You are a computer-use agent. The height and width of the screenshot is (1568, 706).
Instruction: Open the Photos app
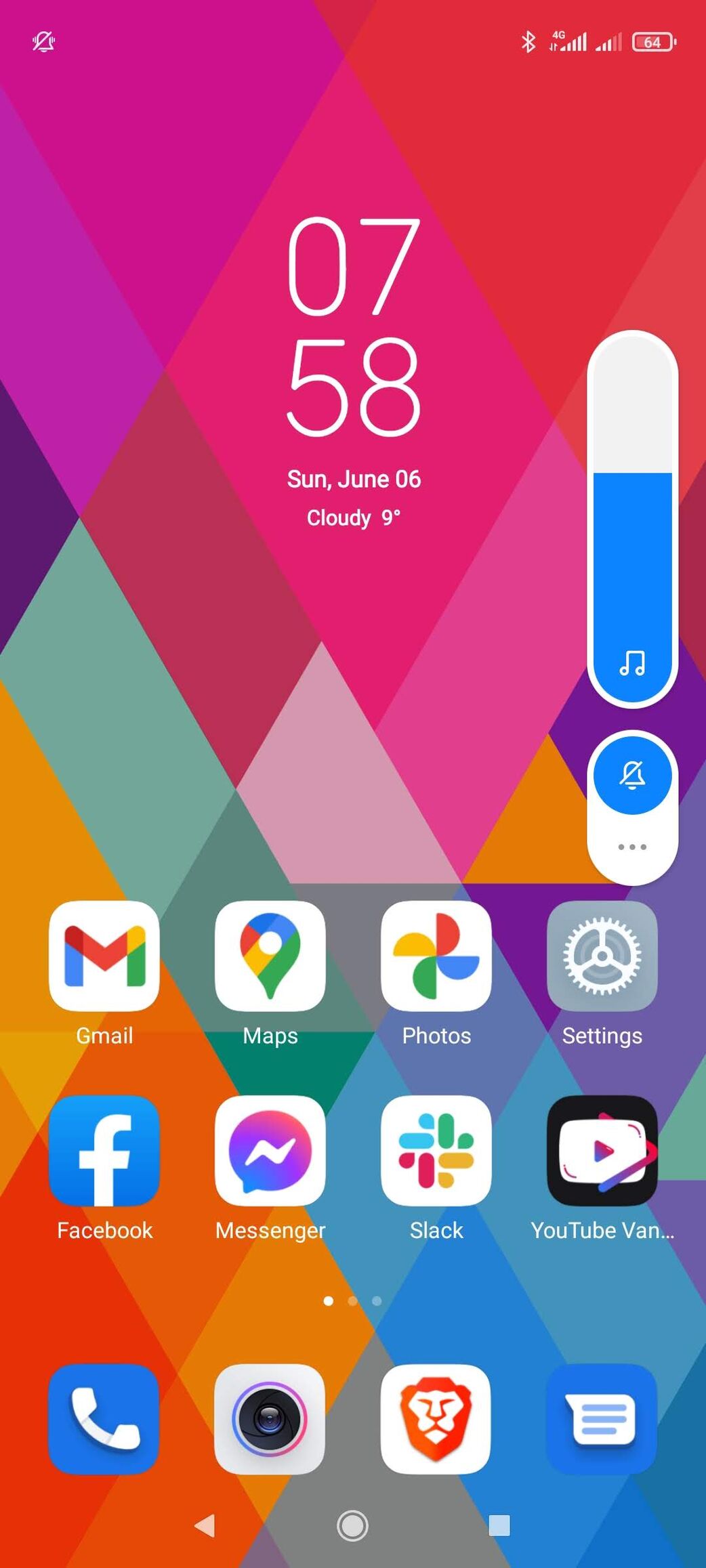click(436, 956)
